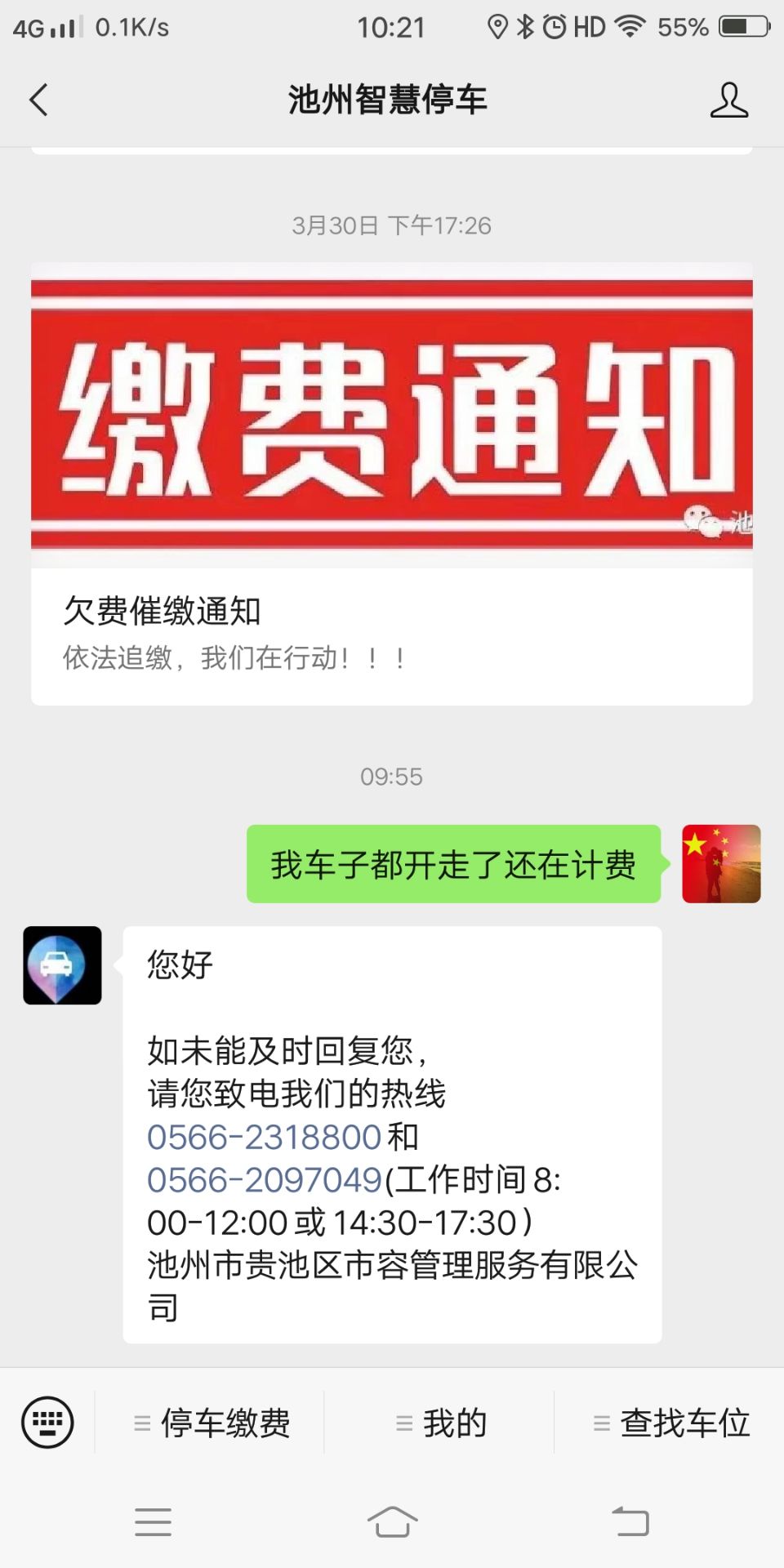Switch to keyboard input mode
784x1568 pixels.
point(47,1422)
